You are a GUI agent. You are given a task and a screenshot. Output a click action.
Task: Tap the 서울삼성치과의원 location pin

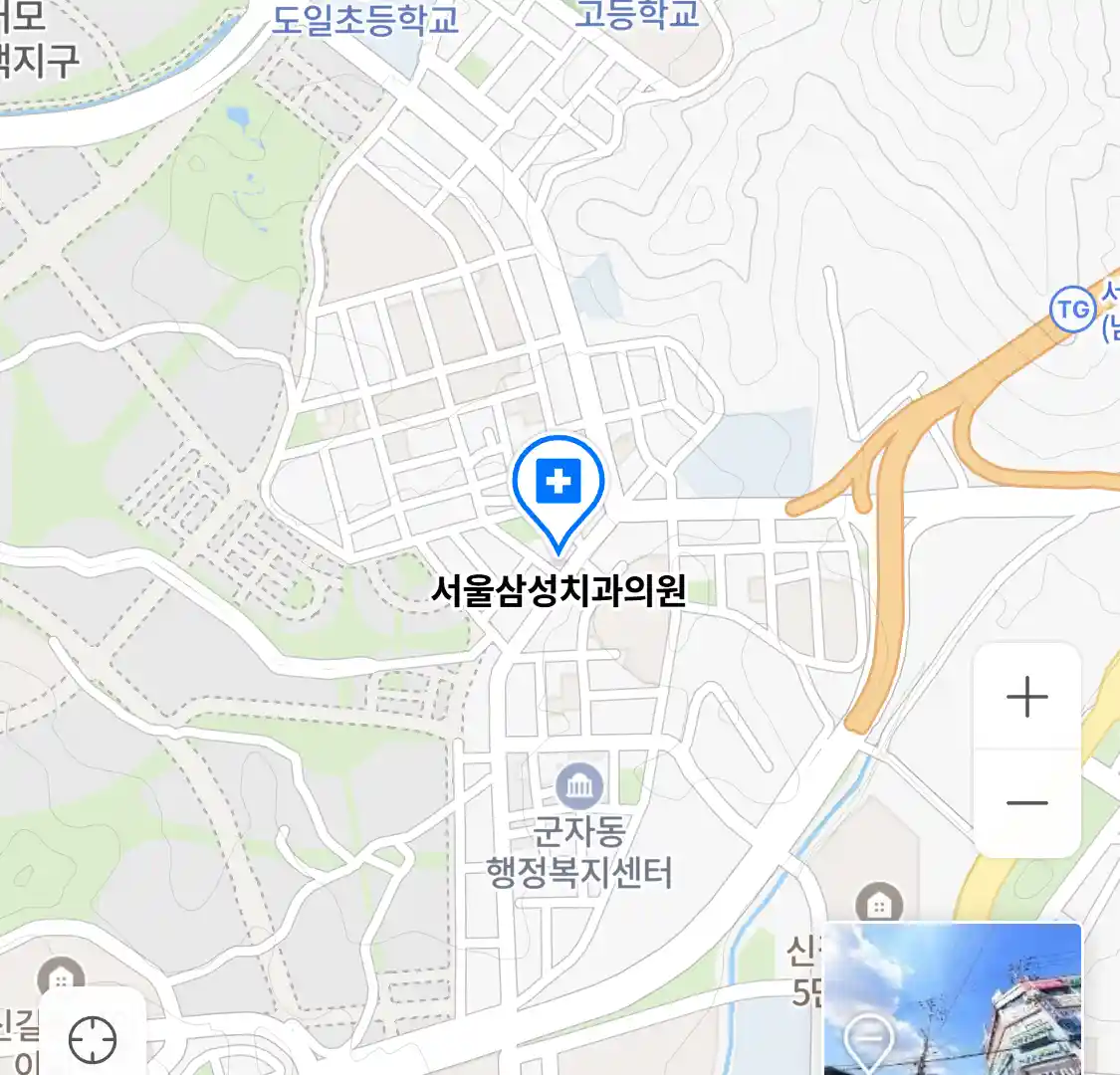[x=559, y=486]
